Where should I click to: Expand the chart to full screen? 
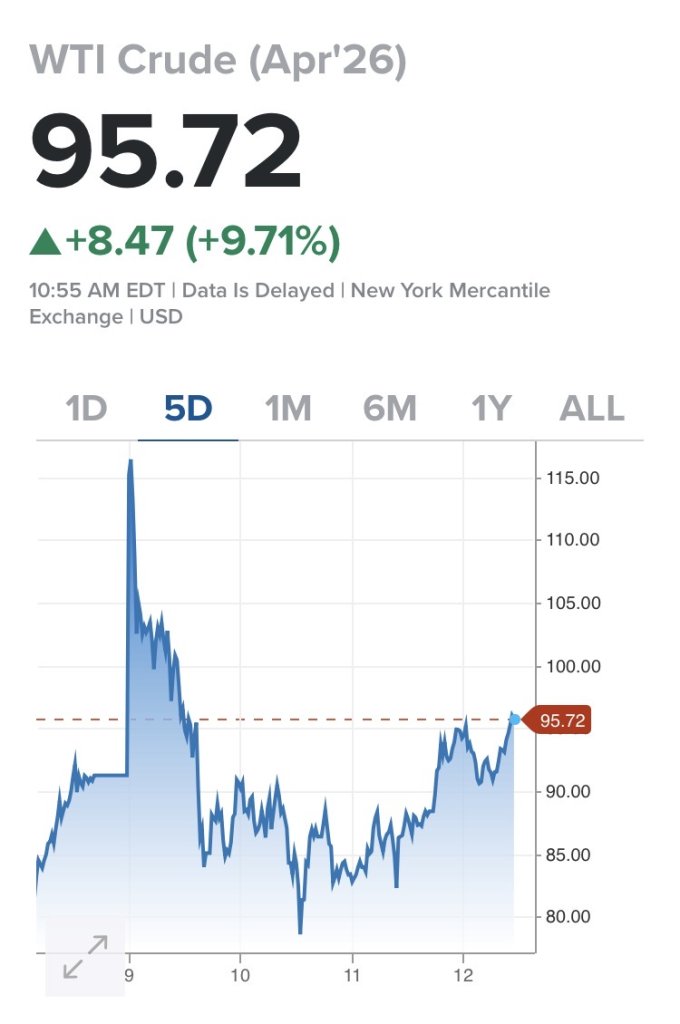tap(85, 956)
